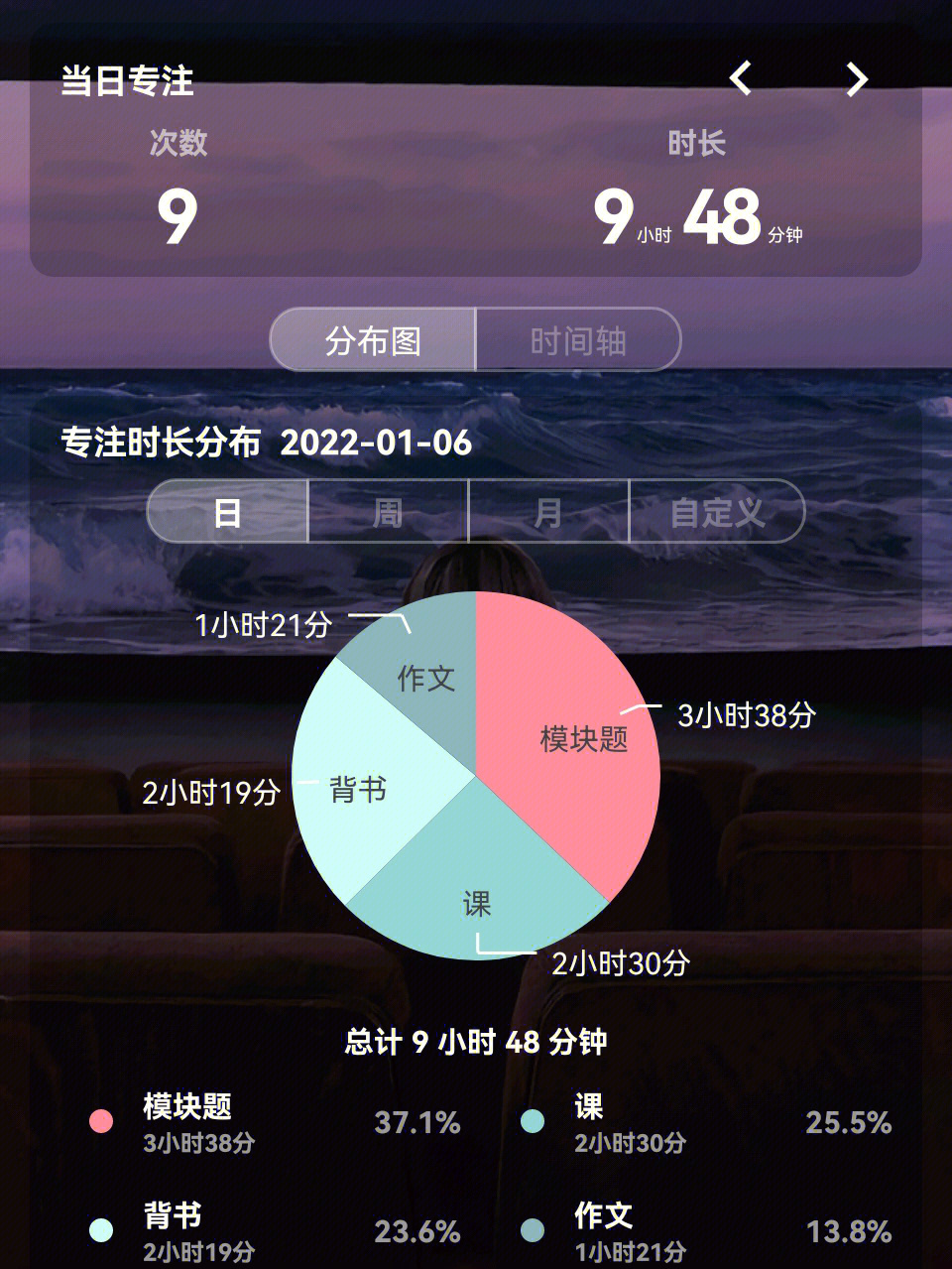Open the 自定义 custom range tab
The image size is (952, 1269).
716,512
